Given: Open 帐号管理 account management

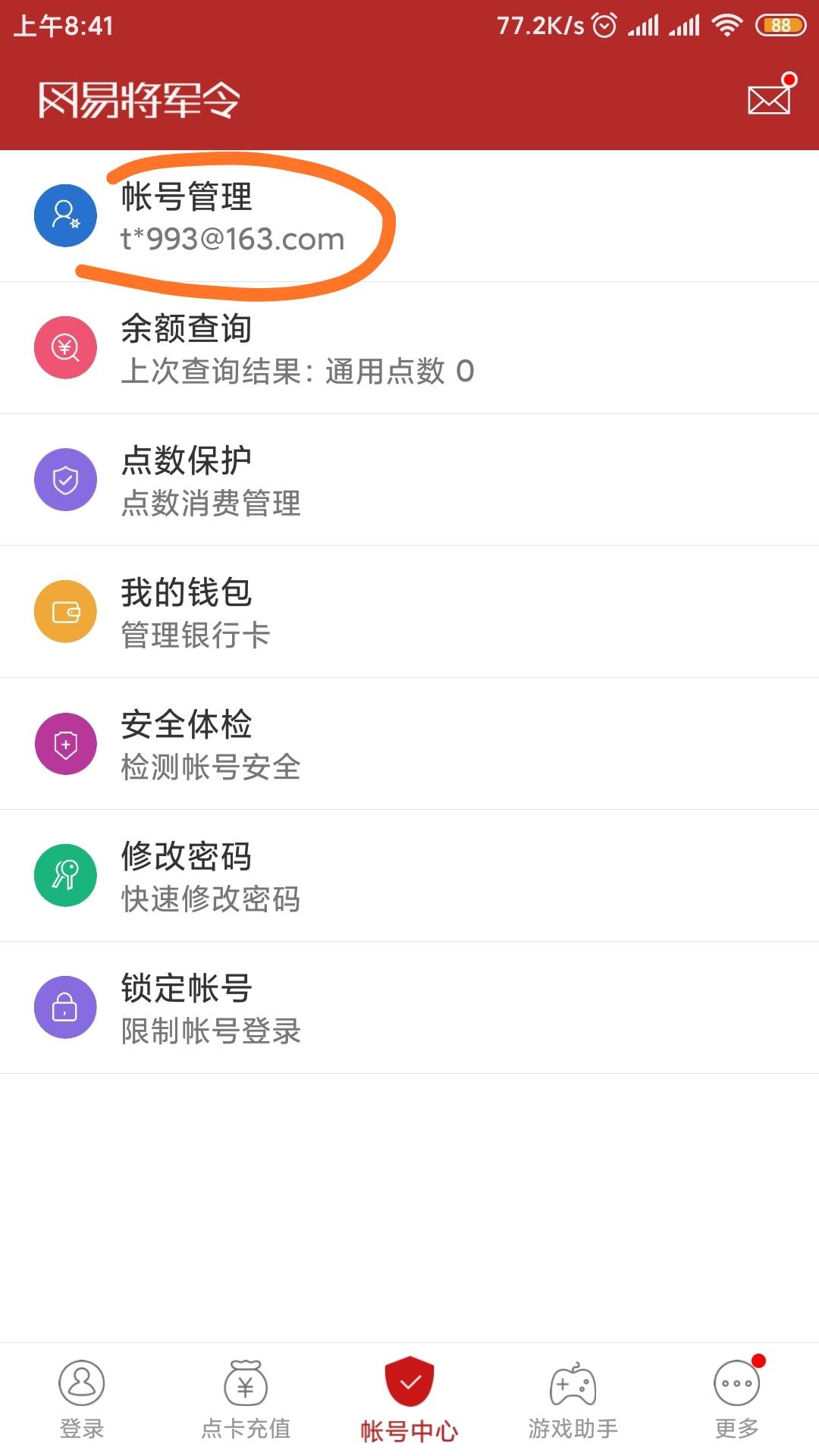Looking at the screenshot, I should click(227, 217).
